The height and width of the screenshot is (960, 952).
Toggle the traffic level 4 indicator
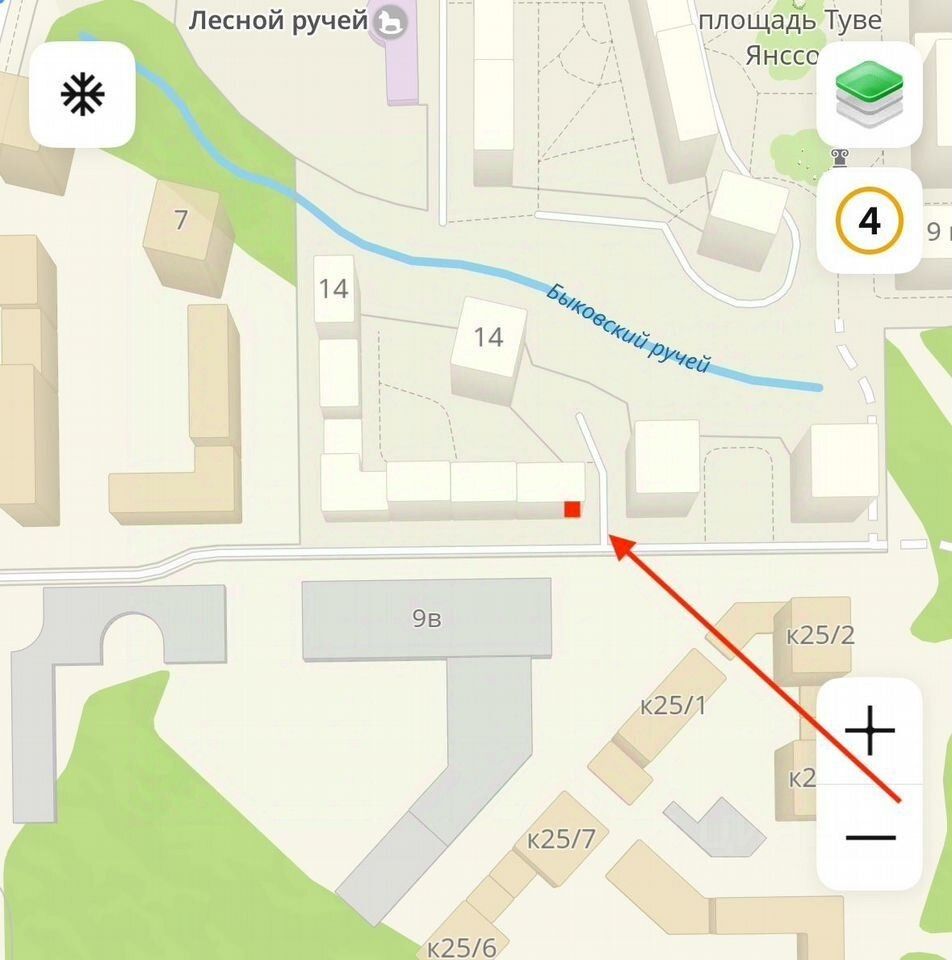869,221
